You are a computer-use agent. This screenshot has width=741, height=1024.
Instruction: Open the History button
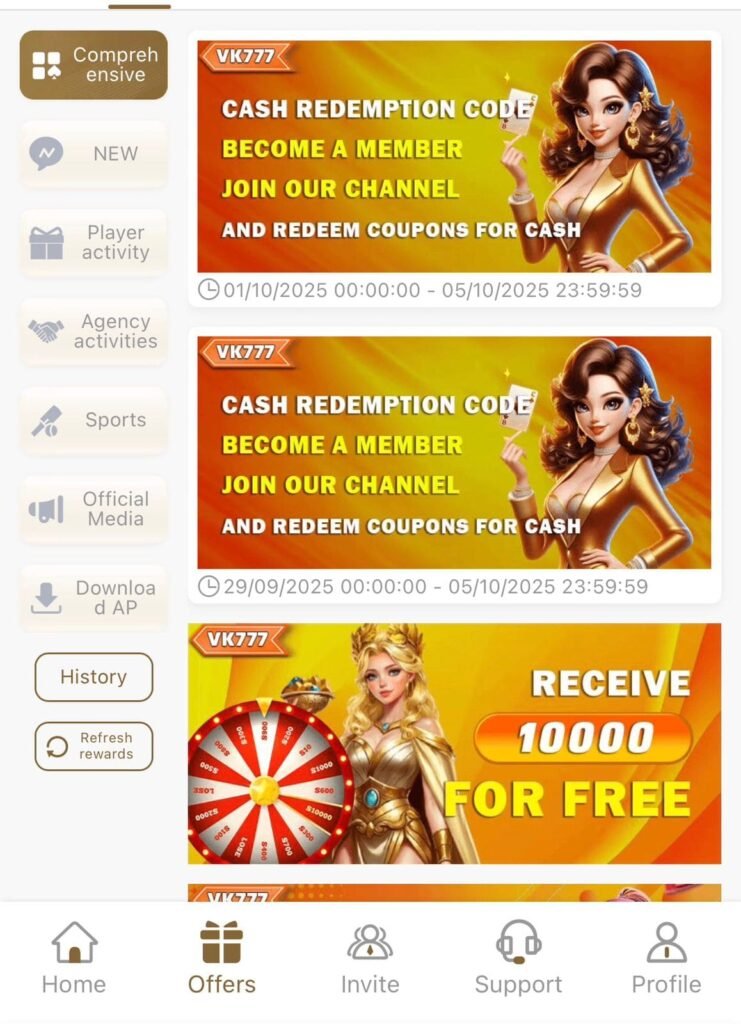coord(94,677)
